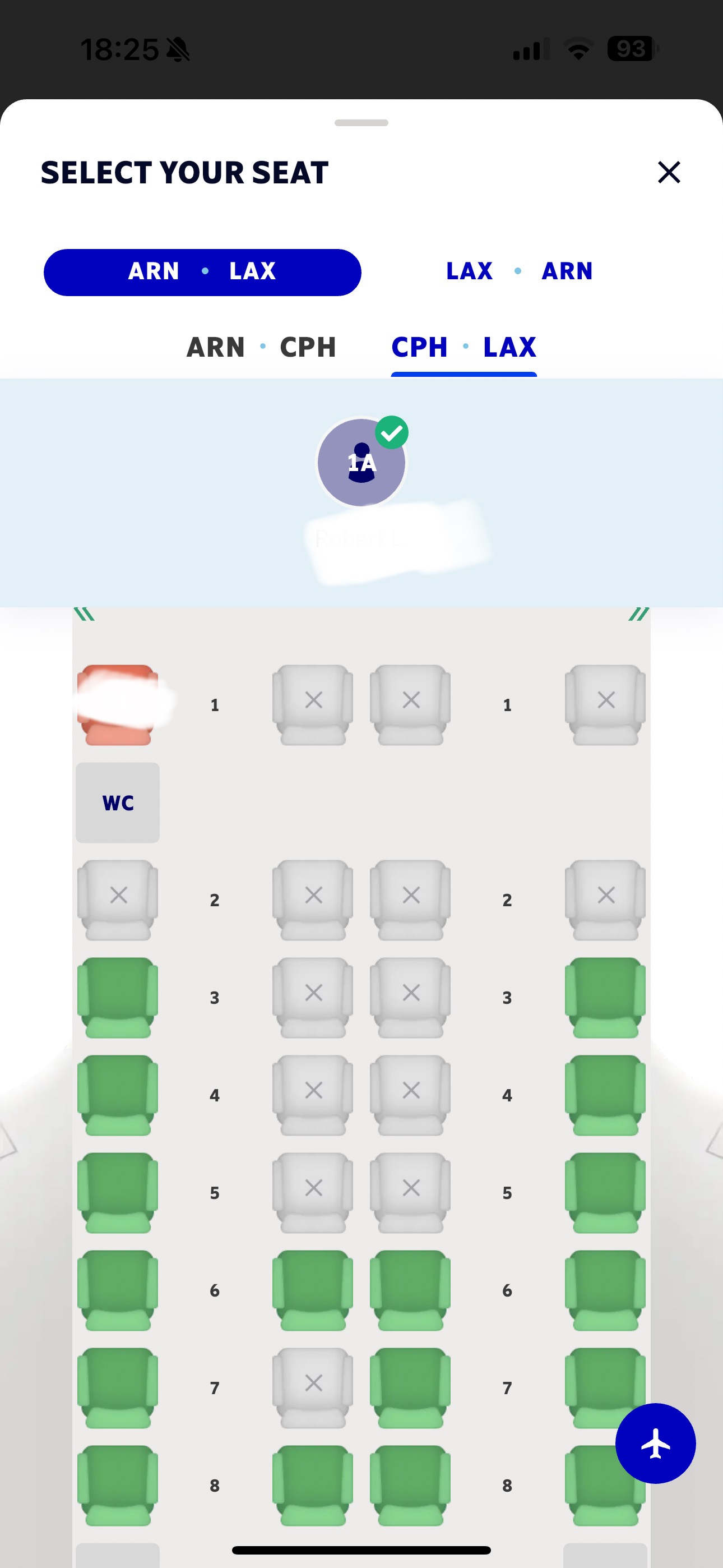Pick the left window seat in row 7
The image size is (723, 1568).
(x=118, y=1387)
